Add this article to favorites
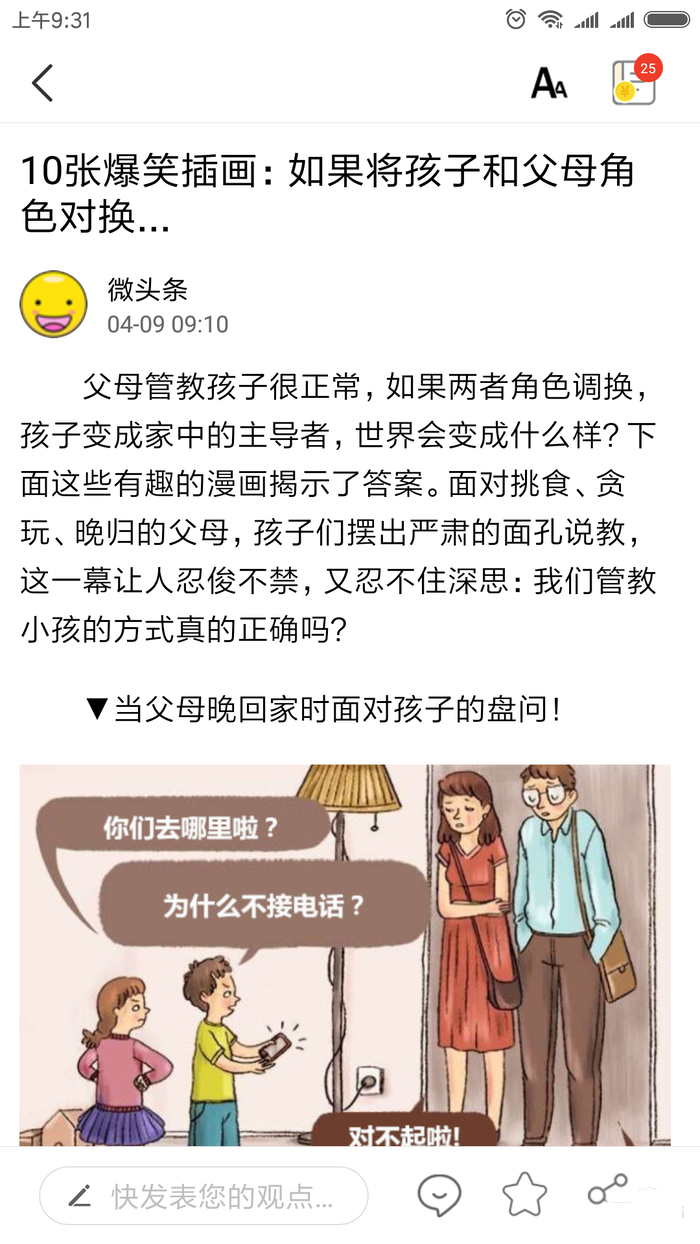 [524, 1194]
